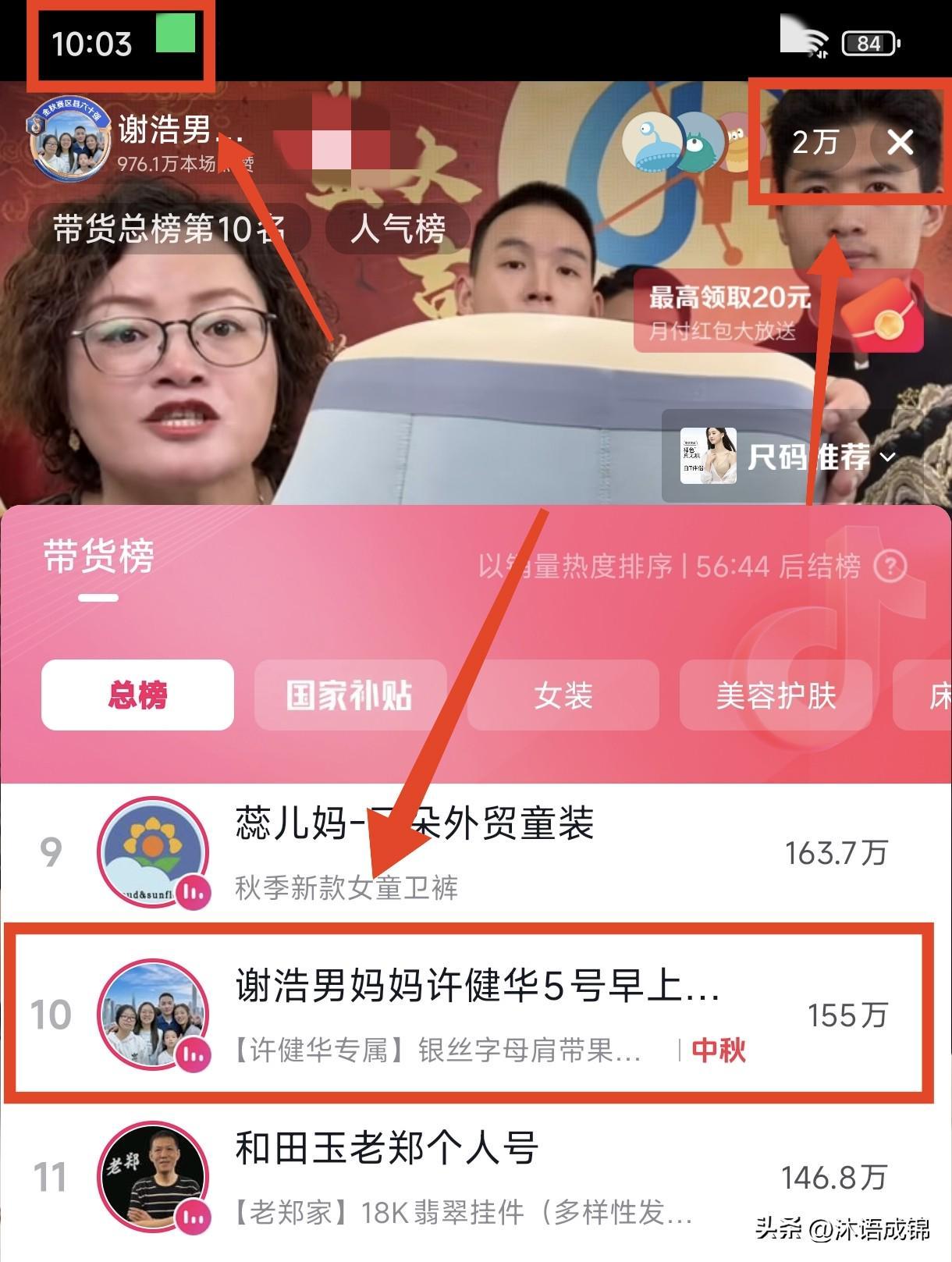Switch to the 美容护肤 tab
The width and height of the screenshot is (952, 1262).
coord(776,695)
